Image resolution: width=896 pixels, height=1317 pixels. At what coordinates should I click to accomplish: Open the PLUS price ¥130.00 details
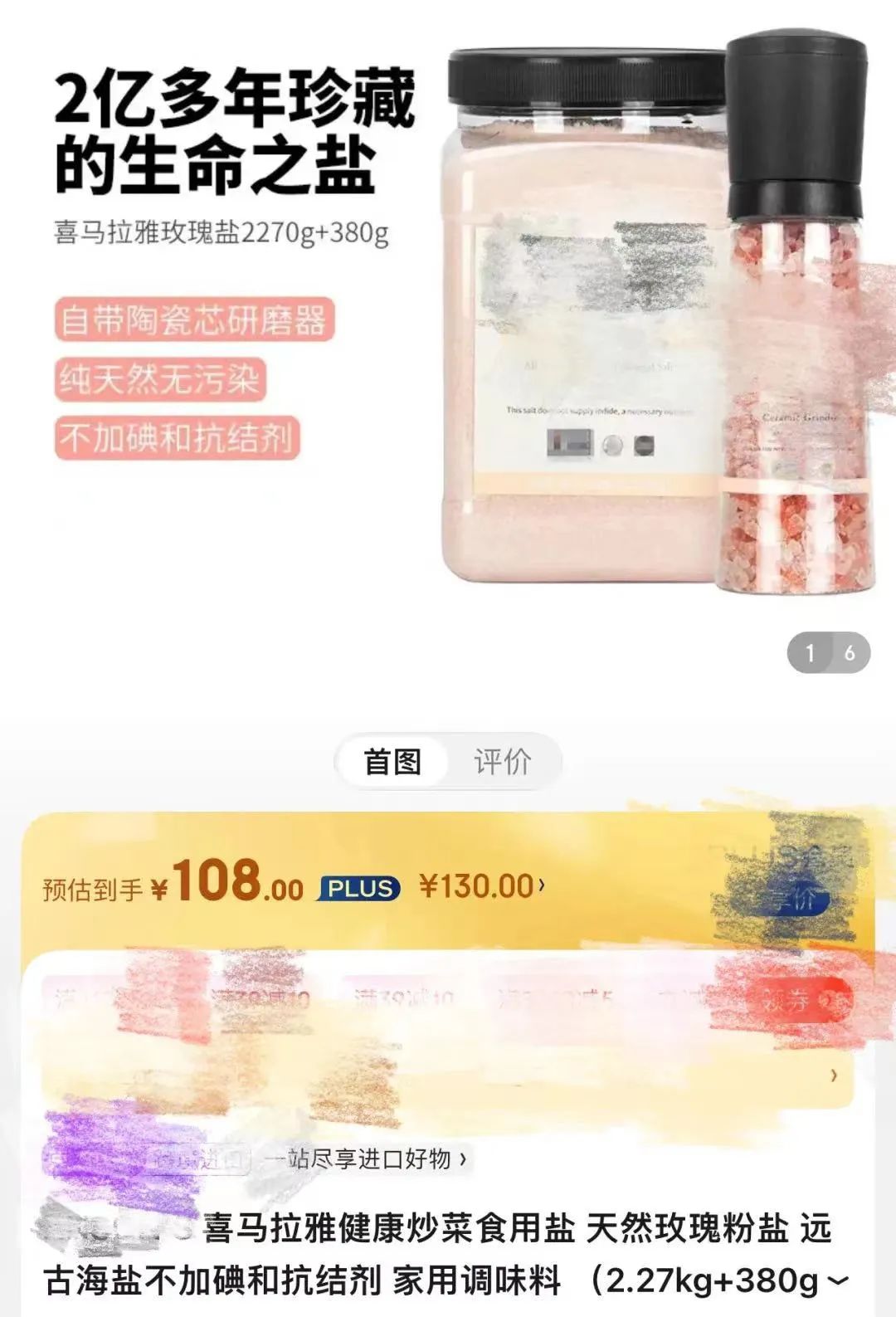pyautogui.click(x=481, y=887)
